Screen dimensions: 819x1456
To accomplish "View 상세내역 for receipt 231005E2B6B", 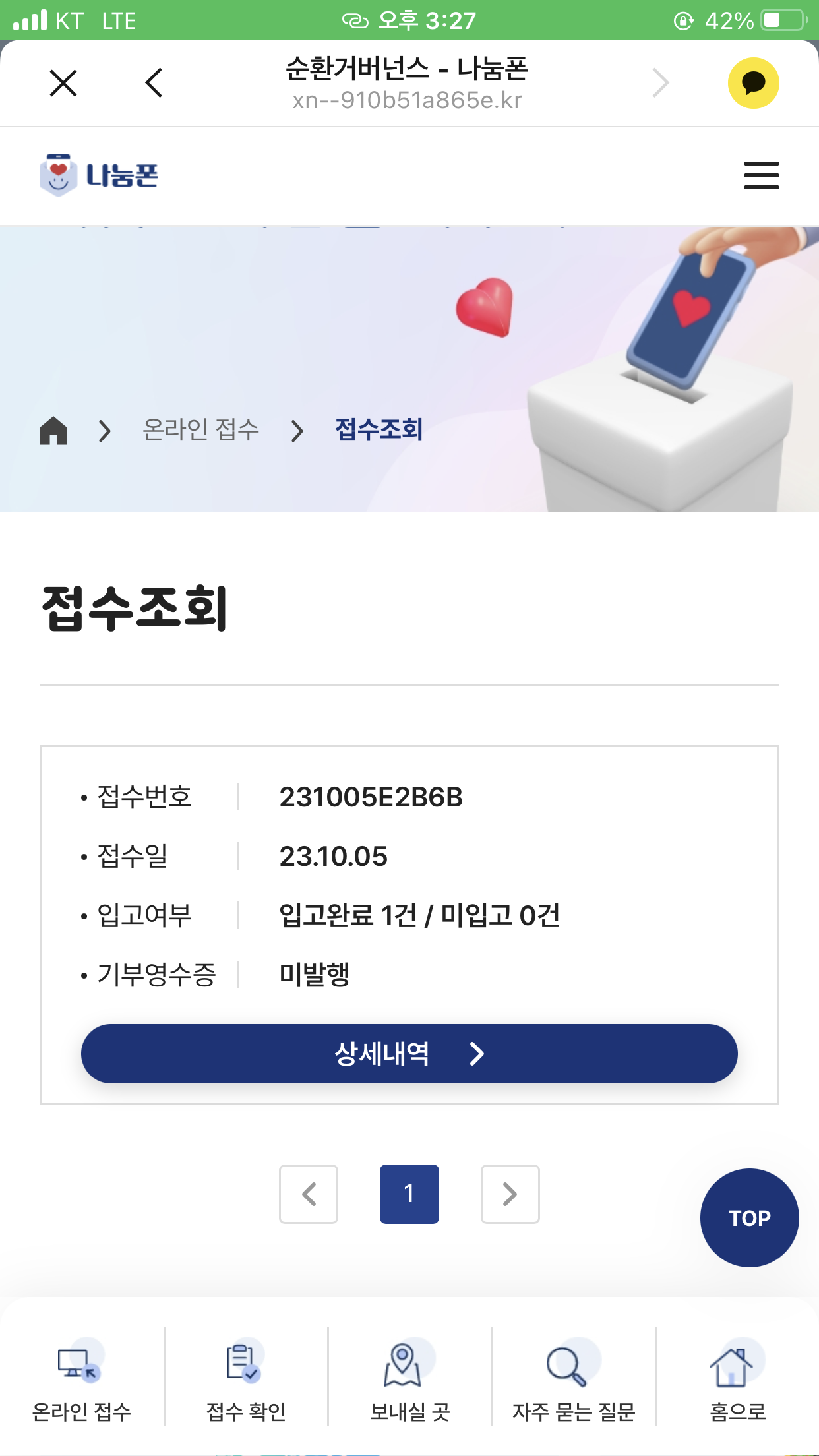I will point(409,1053).
